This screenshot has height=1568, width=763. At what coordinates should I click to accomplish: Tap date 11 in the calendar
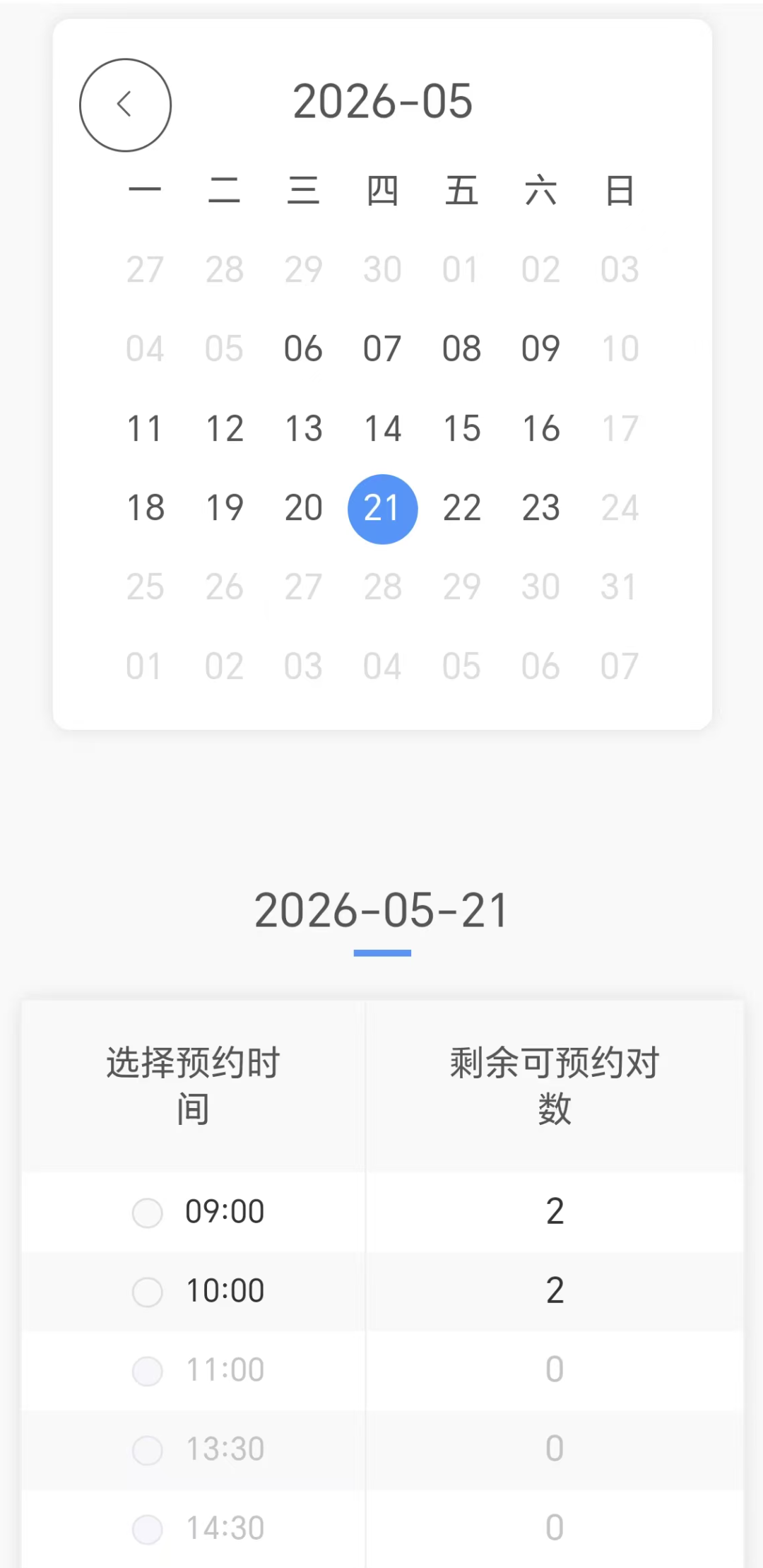pyautogui.click(x=145, y=428)
